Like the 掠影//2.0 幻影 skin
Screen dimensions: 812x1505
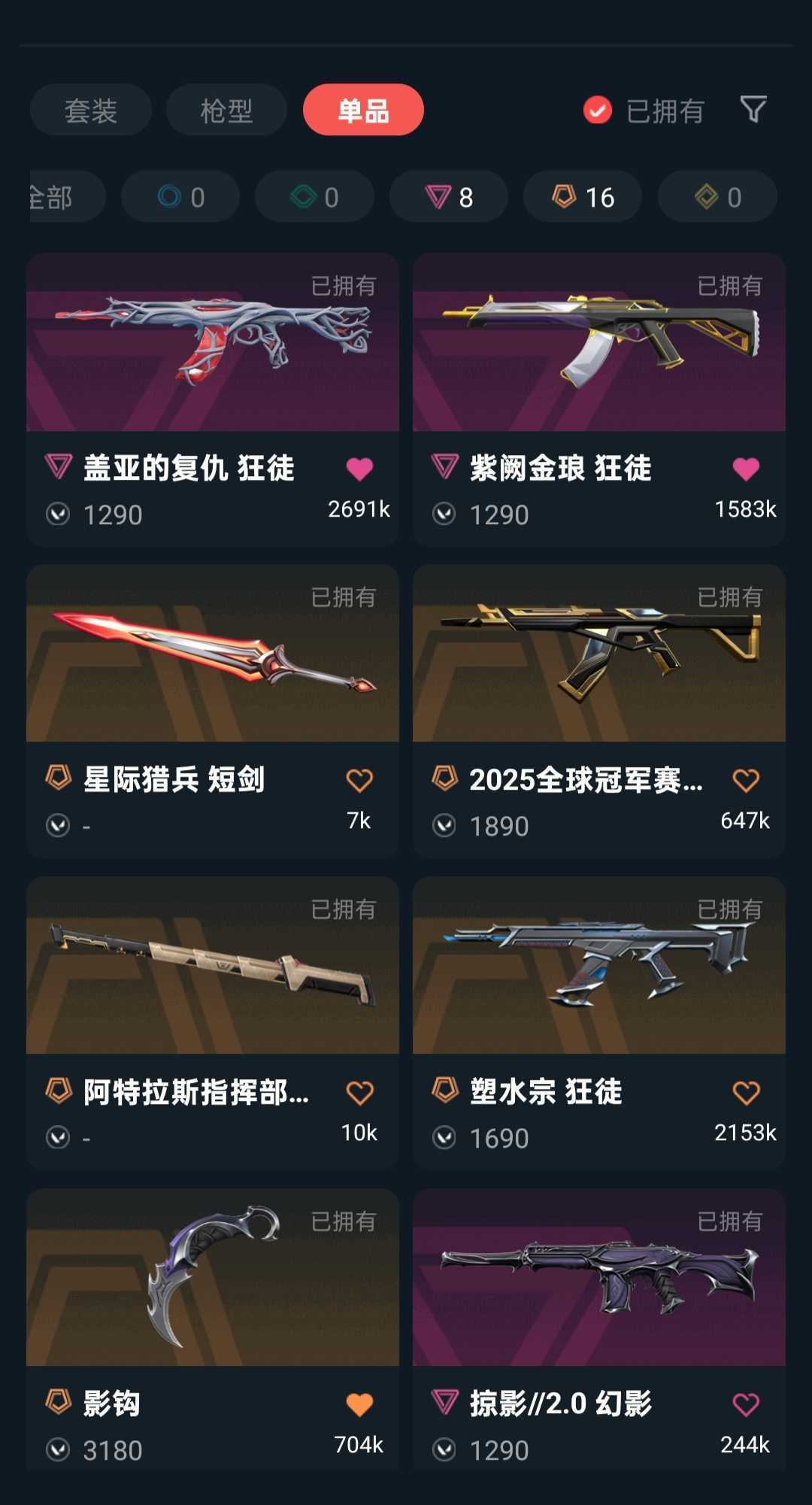tap(746, 1404)
